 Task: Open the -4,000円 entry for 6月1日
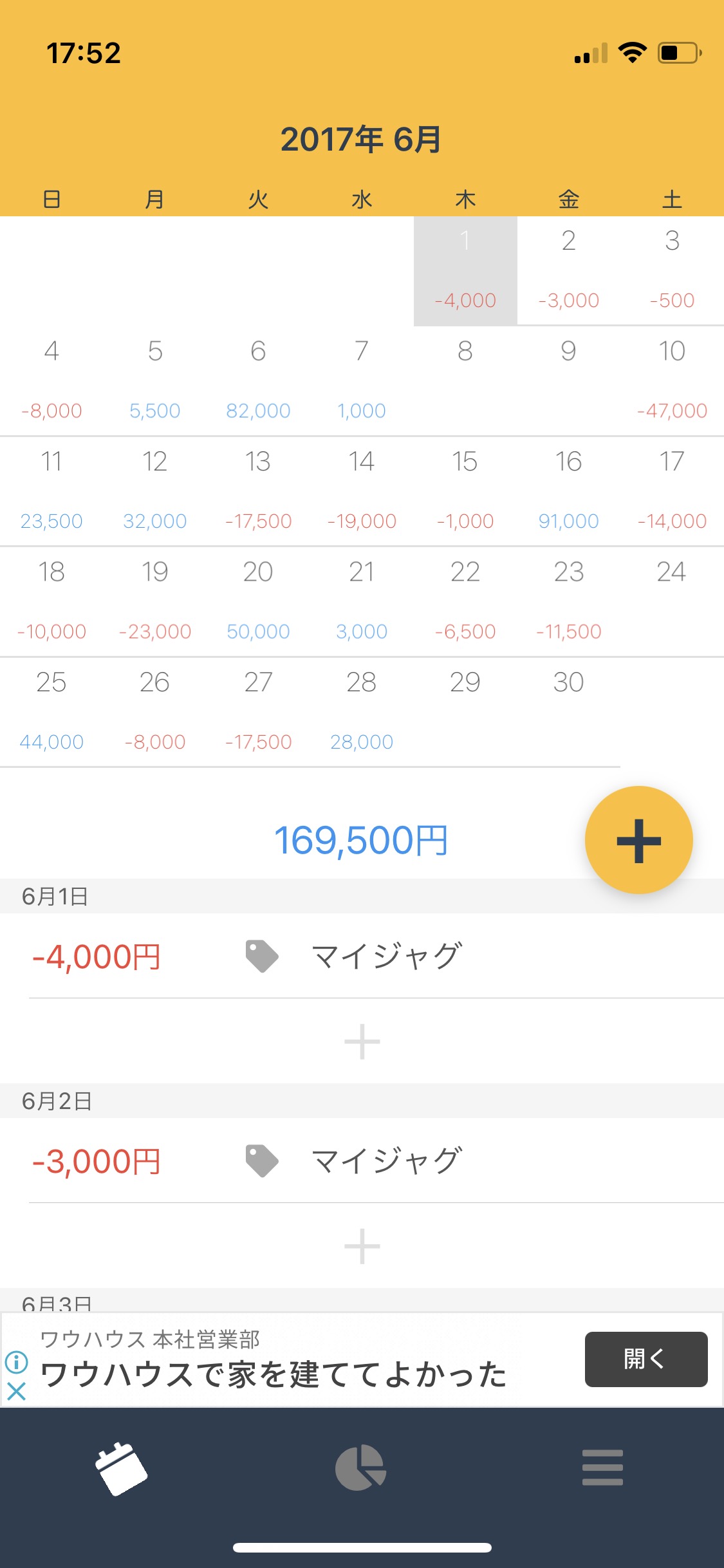(x=360, y=957)
